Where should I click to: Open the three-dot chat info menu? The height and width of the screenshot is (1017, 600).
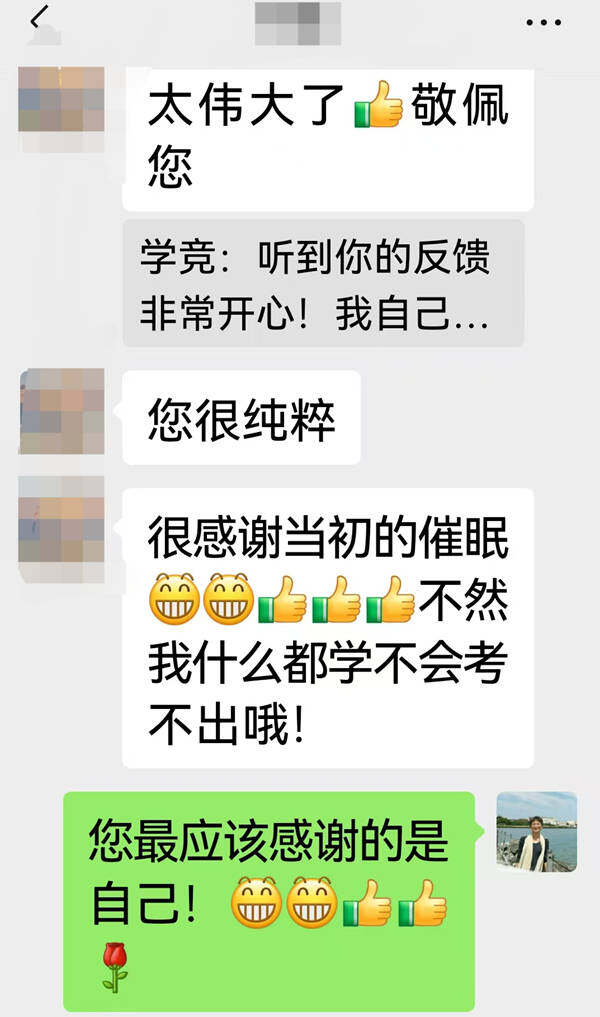(543, 22)
